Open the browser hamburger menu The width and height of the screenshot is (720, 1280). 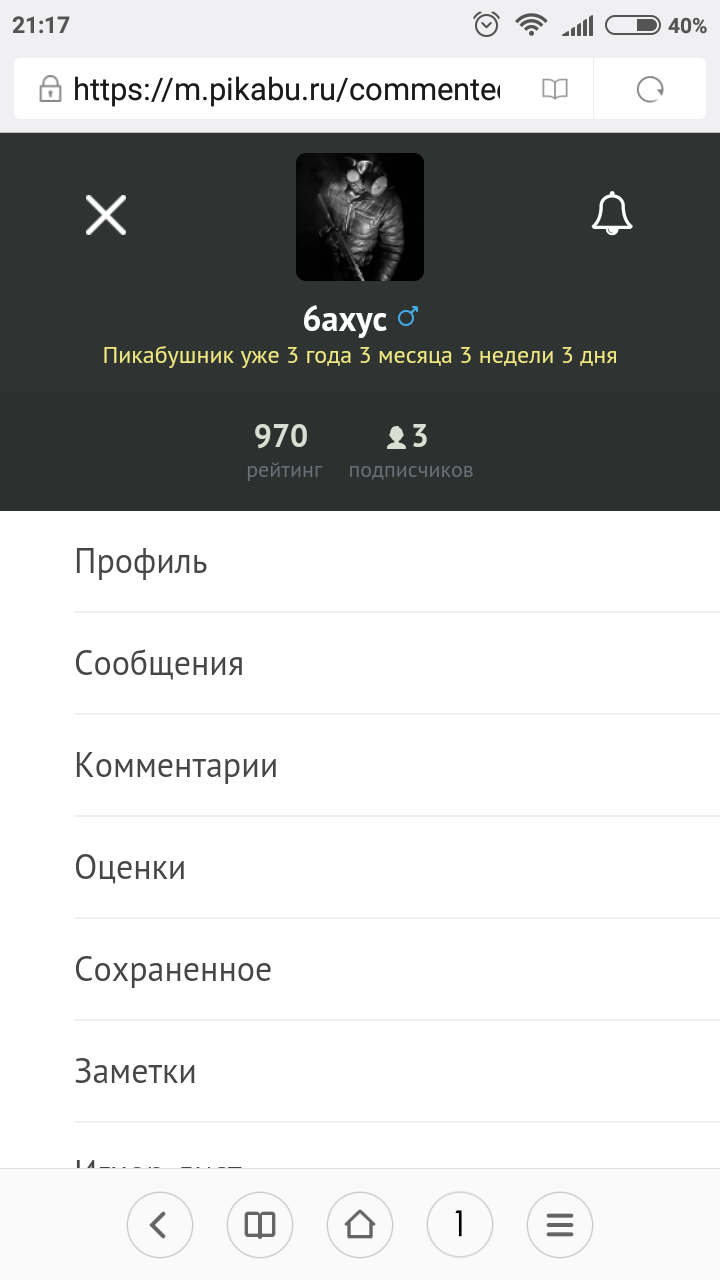(x=560, y=1224)
